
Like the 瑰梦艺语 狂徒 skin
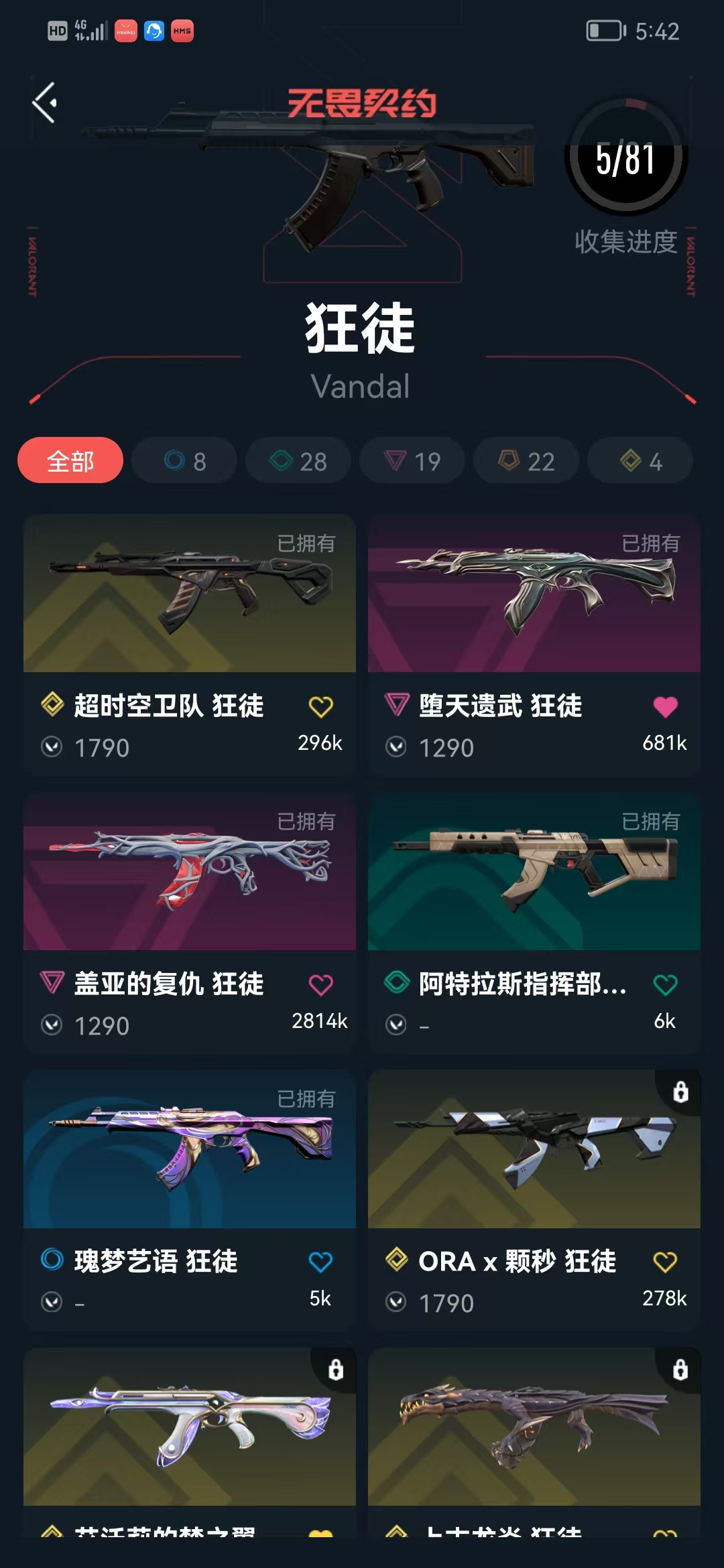320,1262
